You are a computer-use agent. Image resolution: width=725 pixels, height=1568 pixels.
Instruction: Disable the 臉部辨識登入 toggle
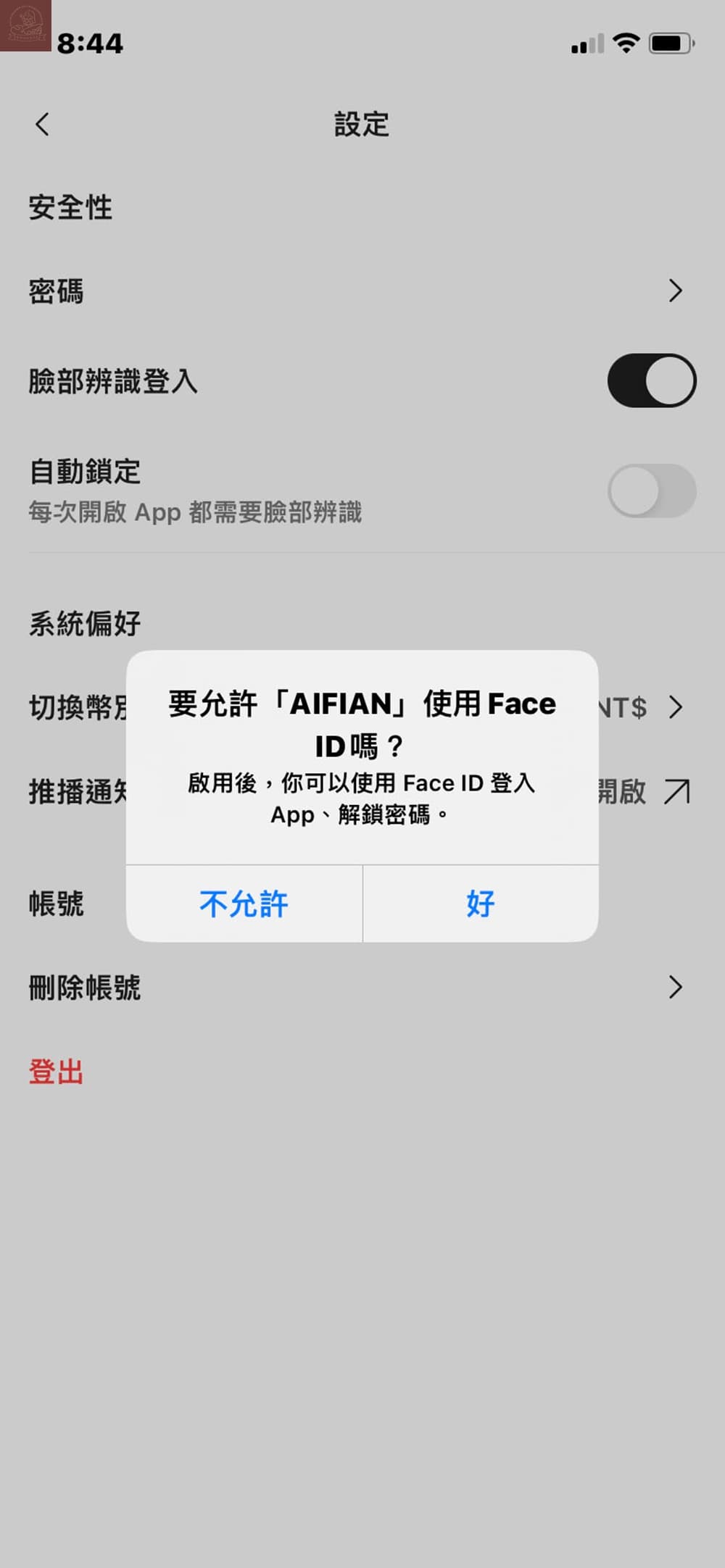[x=651, y=382]
